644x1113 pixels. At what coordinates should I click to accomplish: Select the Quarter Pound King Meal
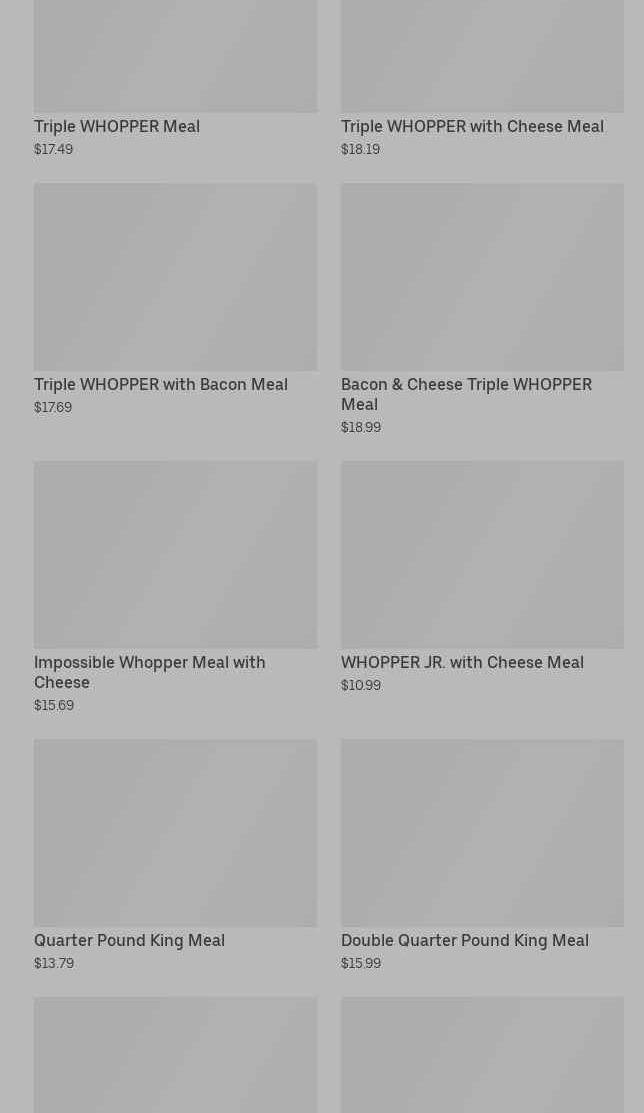click(x=129, y=940)
